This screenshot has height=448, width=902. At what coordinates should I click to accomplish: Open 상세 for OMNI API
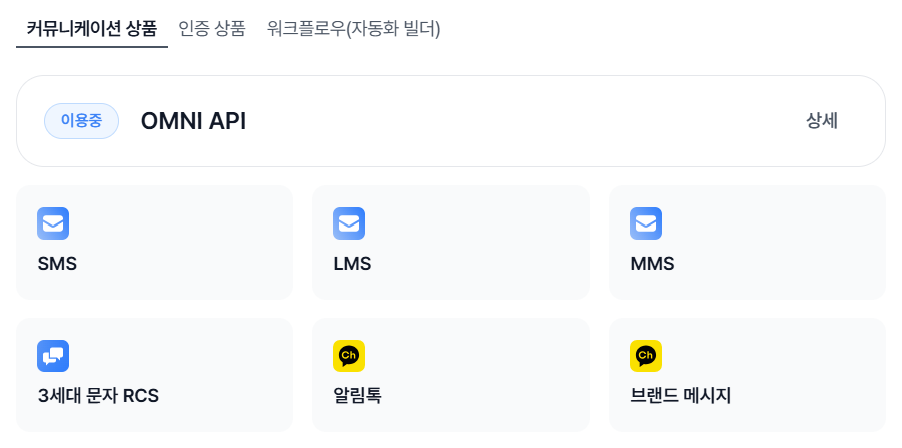821,121
